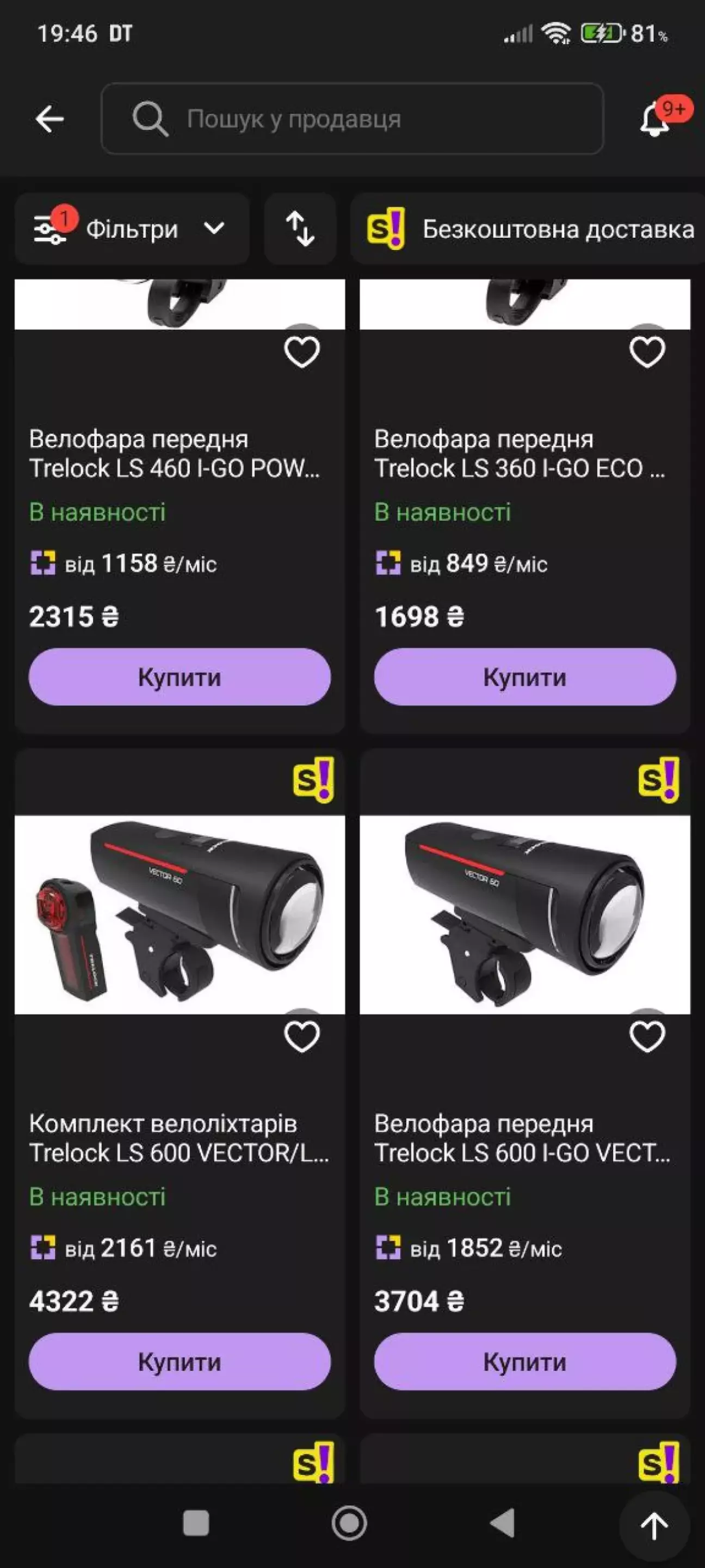The width and height of the screenshot is (705, 1568).
Task: Tap the seller search field
Action: [x=352, y=119]
